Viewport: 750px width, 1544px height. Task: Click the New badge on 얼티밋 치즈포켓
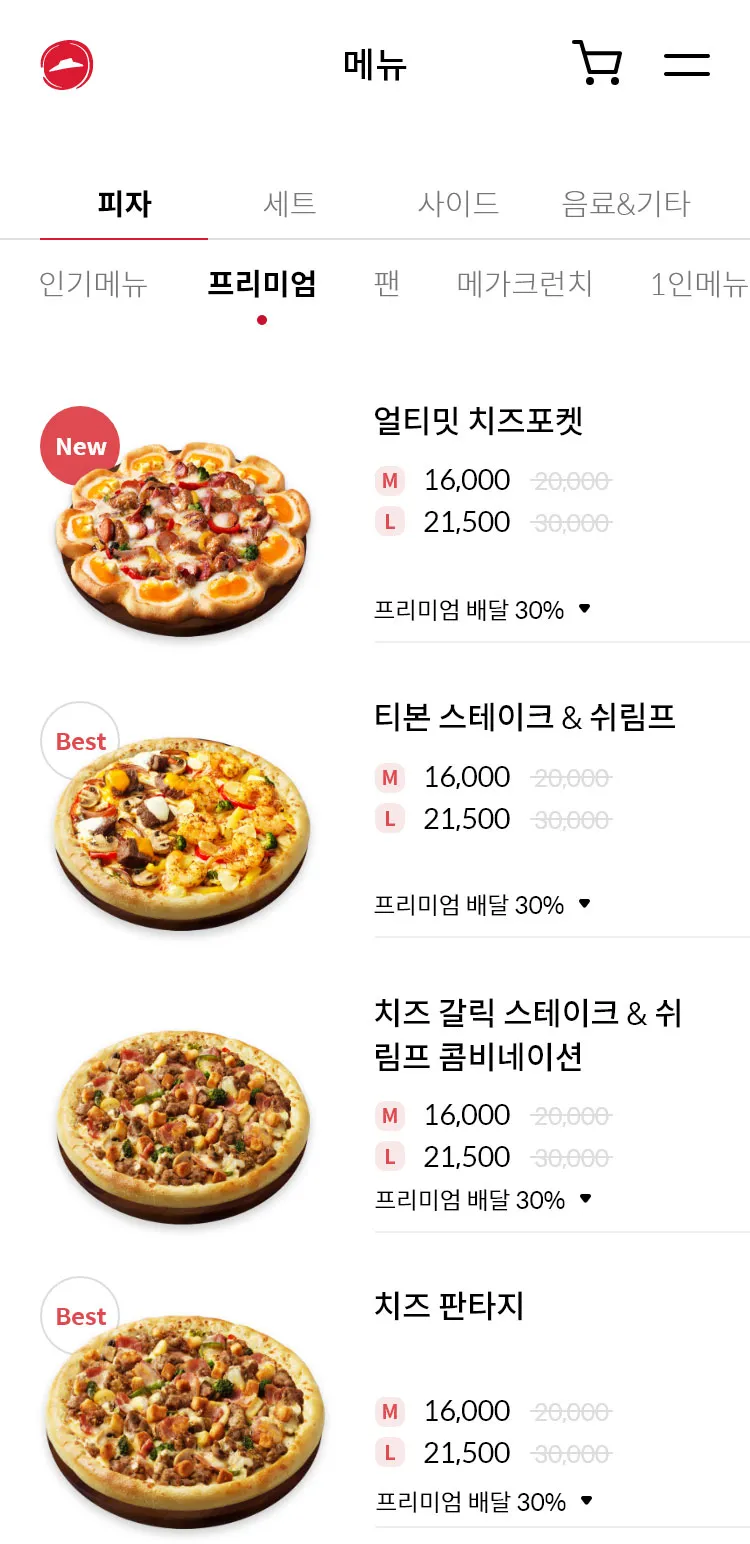(79, 446)
